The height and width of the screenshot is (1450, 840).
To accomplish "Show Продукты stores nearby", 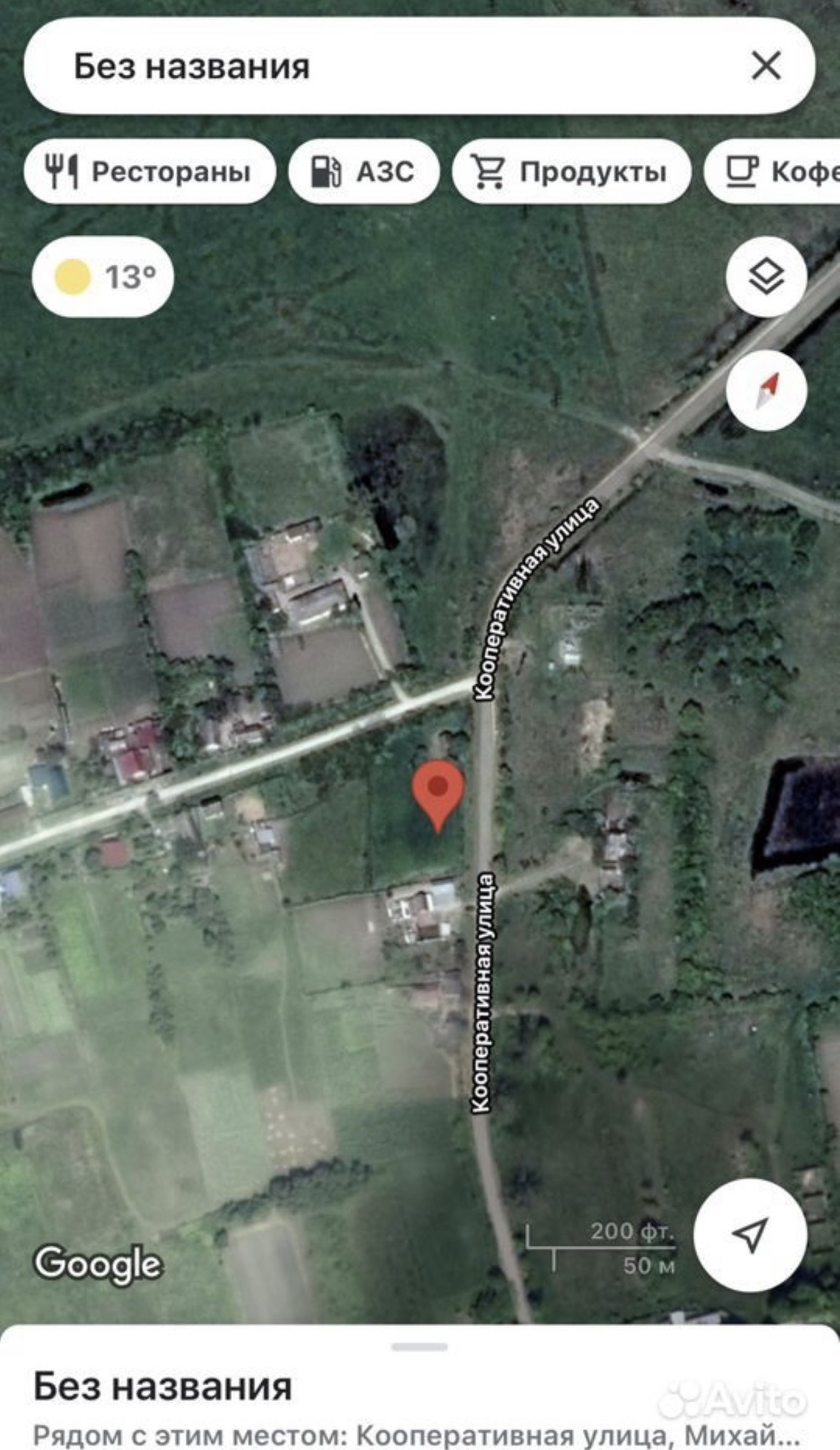I will (x=572, y=172).
